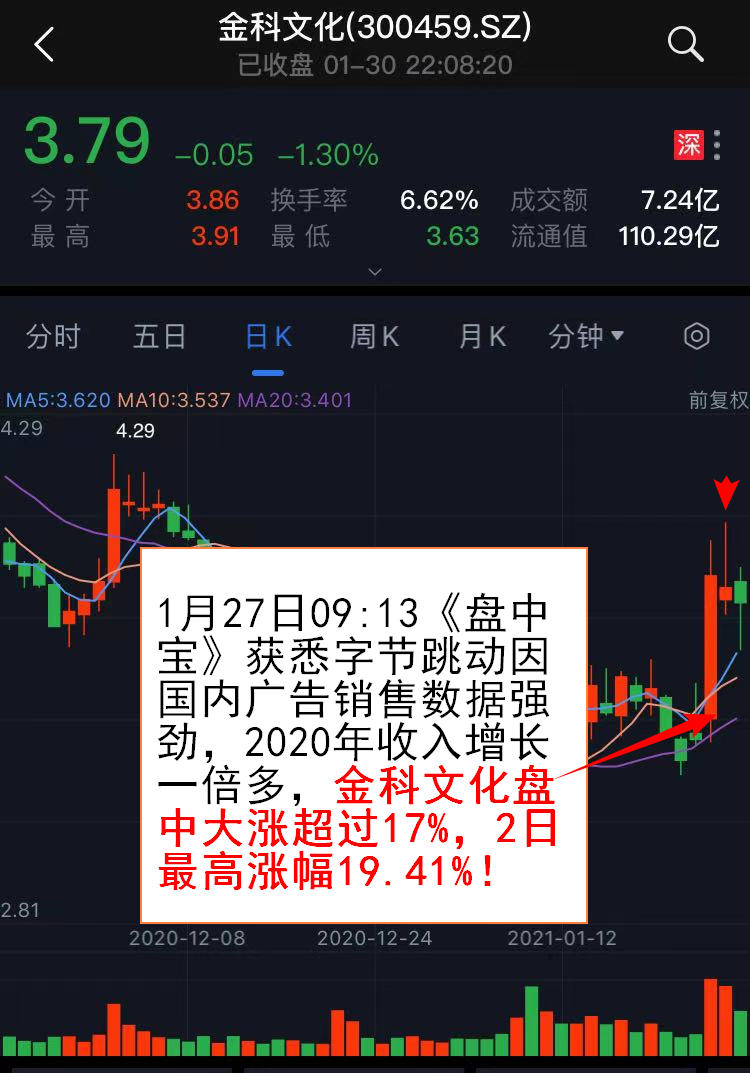The height and width of the screenshot is (1073, 750).
Task: Open chart settings hexagon icon
Action: click(696, 337)
